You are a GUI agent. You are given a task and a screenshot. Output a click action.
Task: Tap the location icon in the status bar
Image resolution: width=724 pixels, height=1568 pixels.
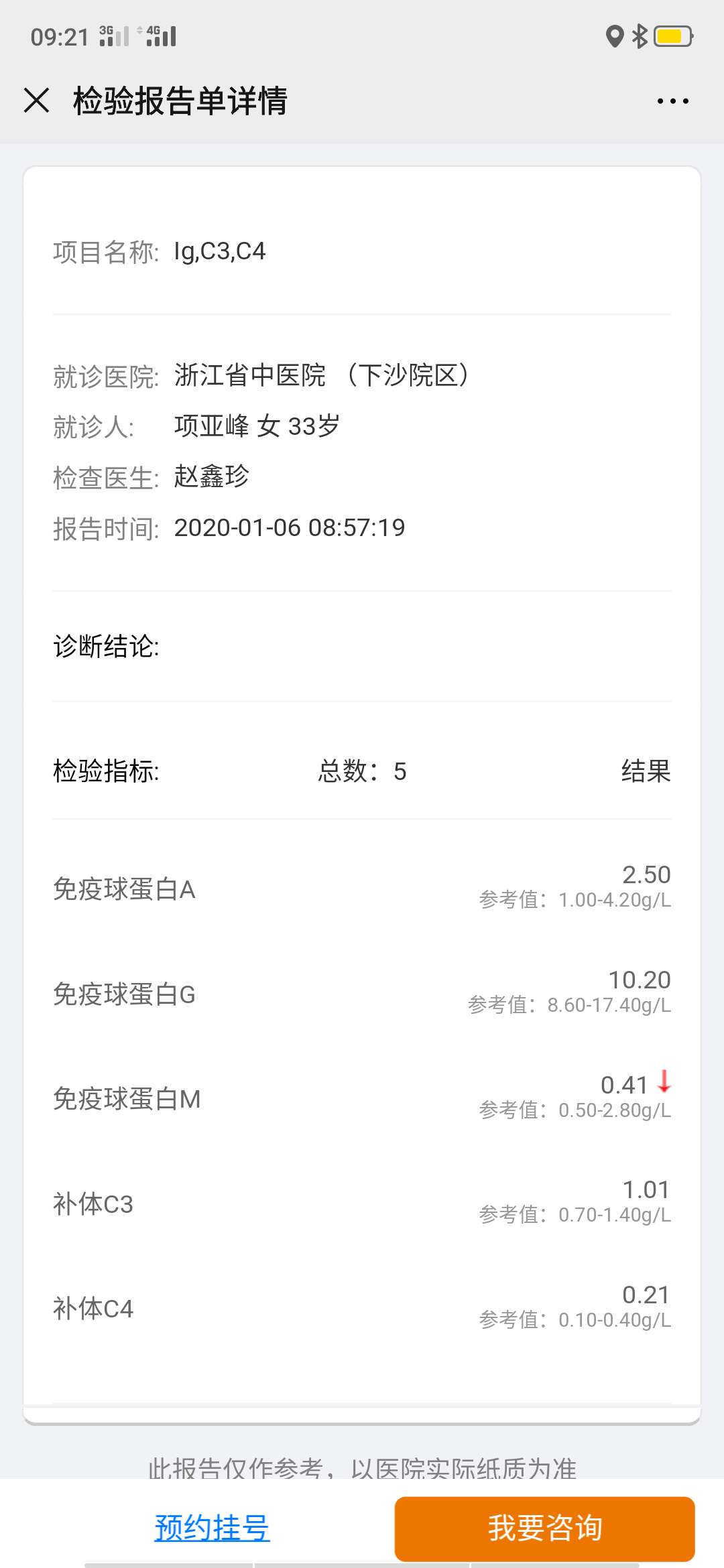pyautogui.click(x=613, y=38)
